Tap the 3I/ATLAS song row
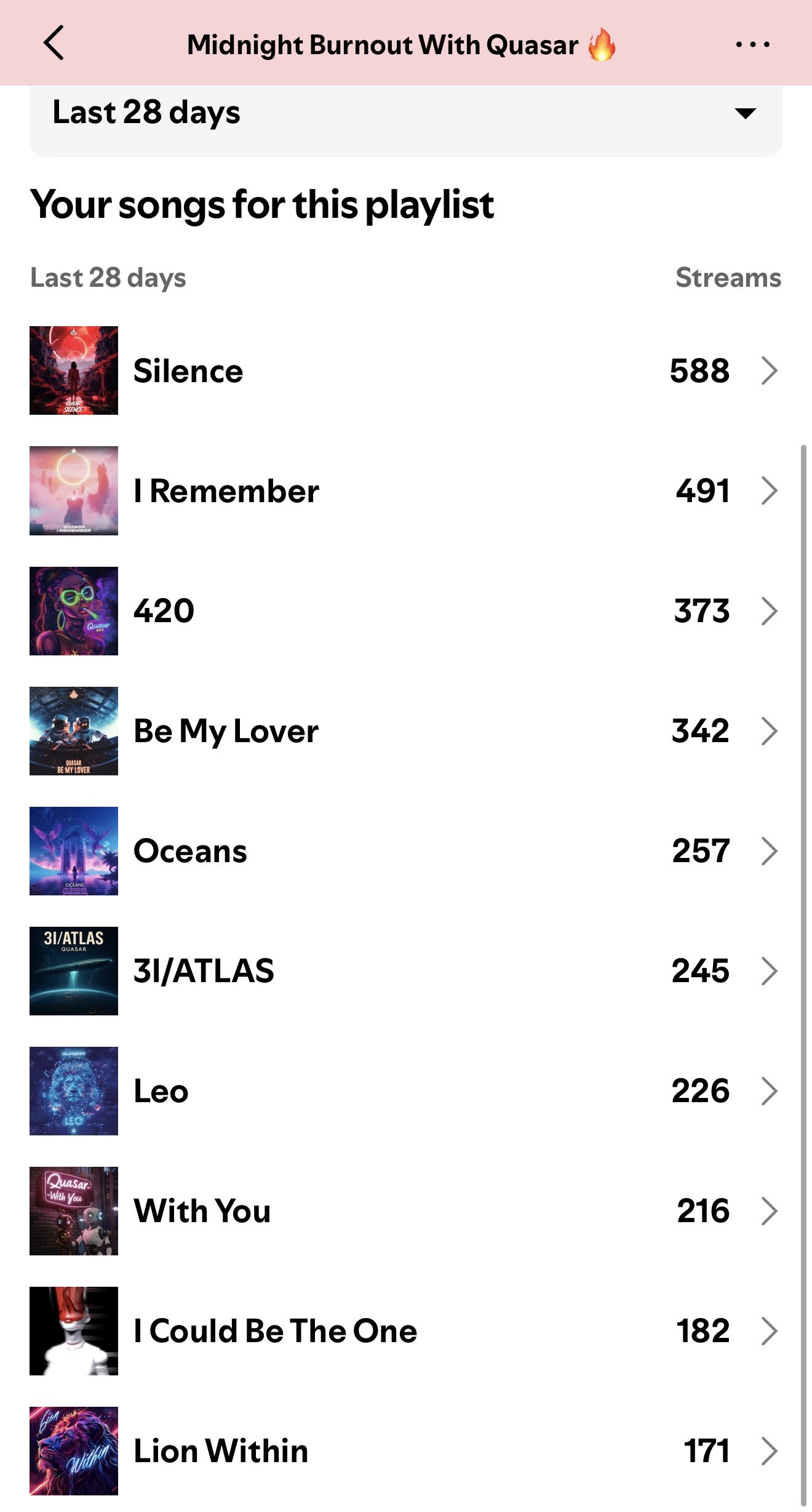 point(406,970)
